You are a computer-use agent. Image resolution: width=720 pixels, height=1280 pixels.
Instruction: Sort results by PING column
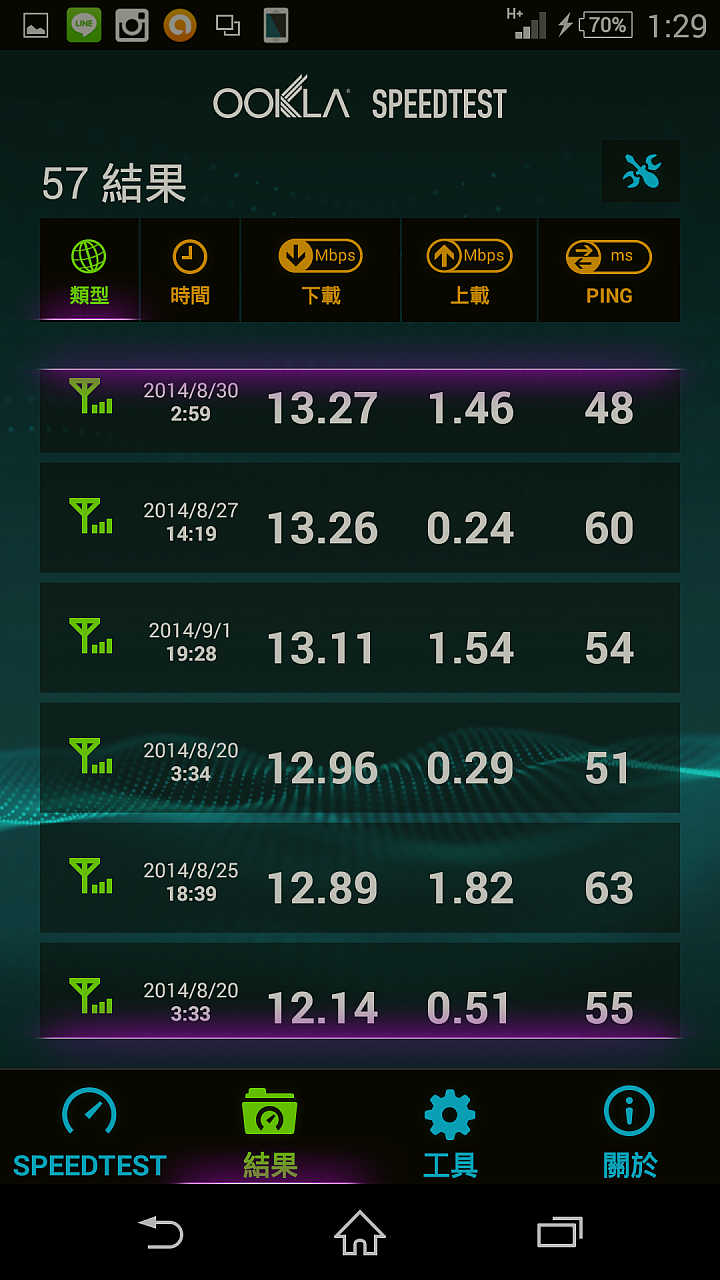click(x=609, y=270)
